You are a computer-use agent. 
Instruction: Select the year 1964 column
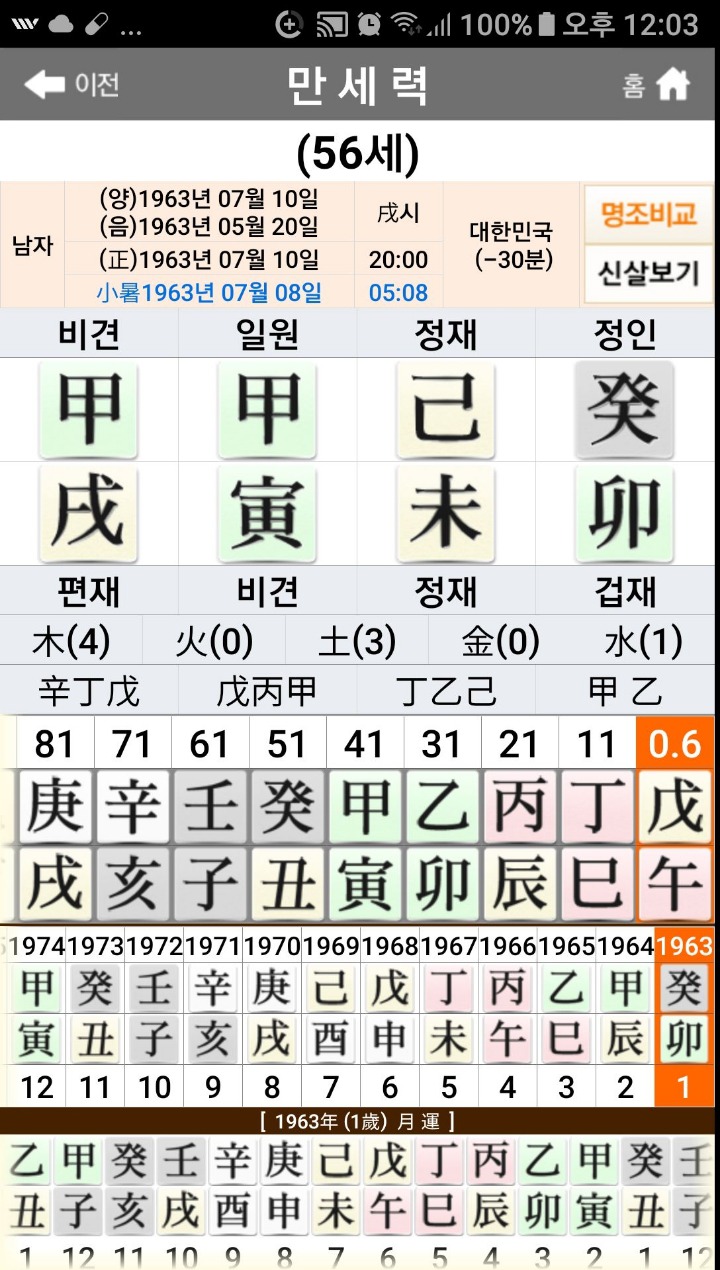click(626, 1015)
